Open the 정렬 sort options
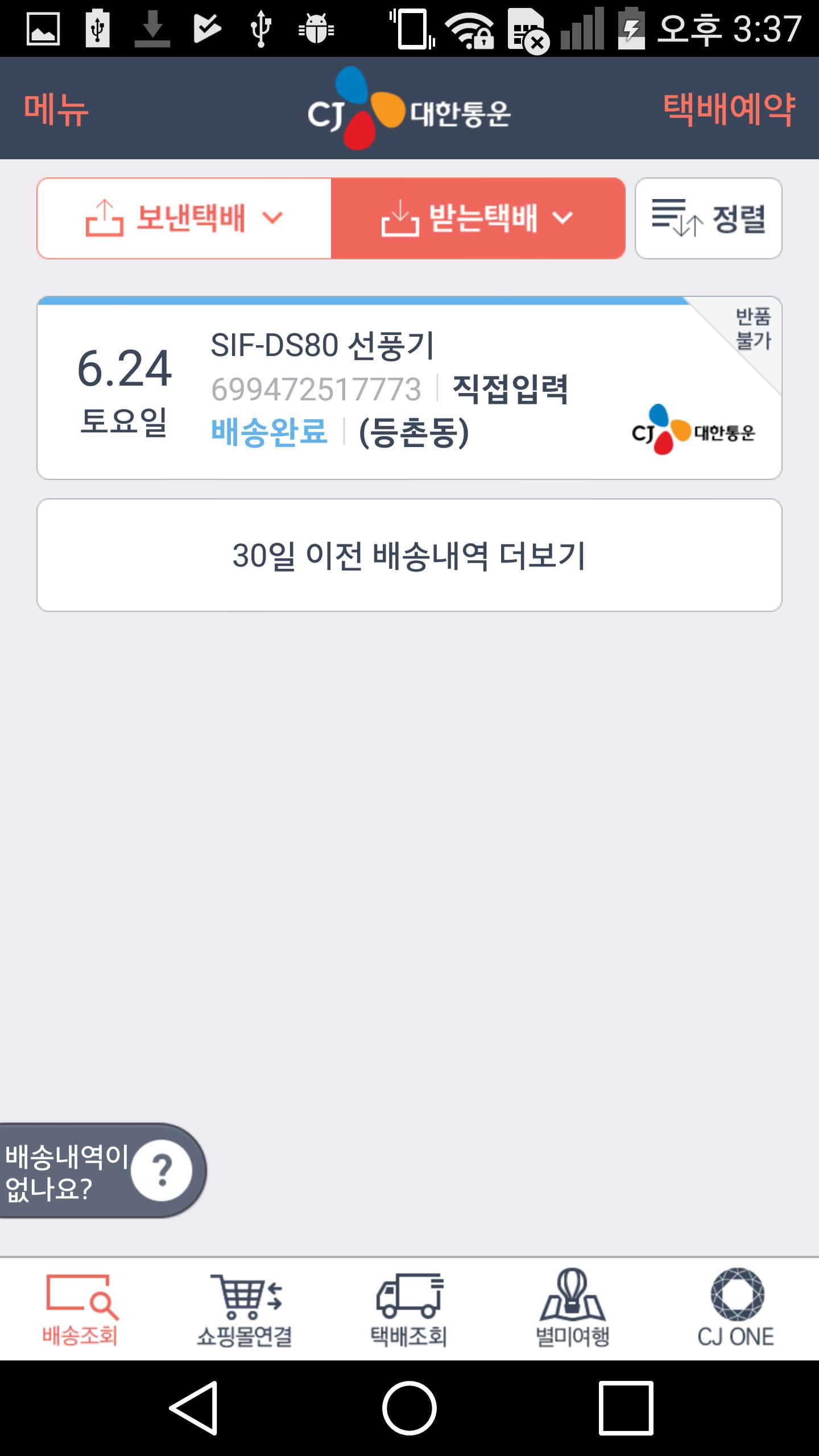 (708, 218)
